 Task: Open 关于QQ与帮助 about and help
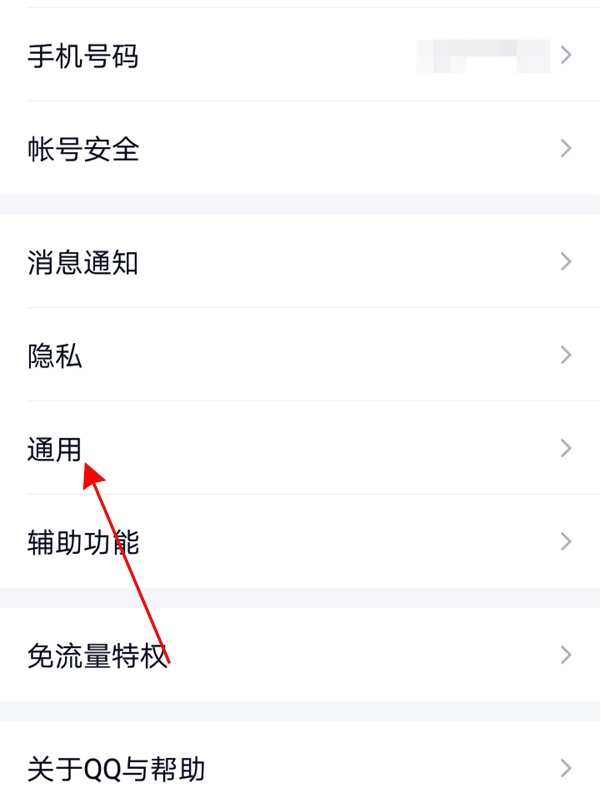point(300,768)
